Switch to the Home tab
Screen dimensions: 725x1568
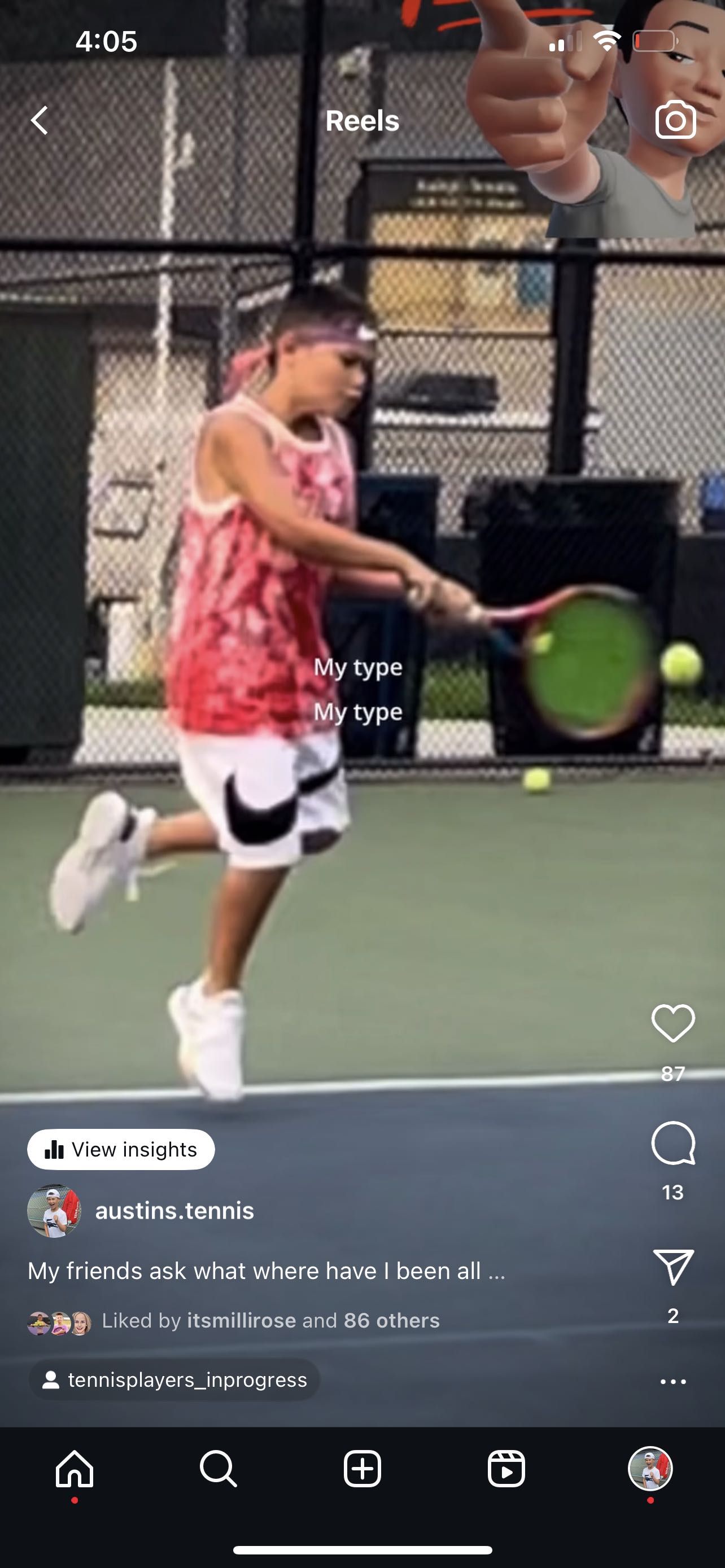[x=75, y=1468]
